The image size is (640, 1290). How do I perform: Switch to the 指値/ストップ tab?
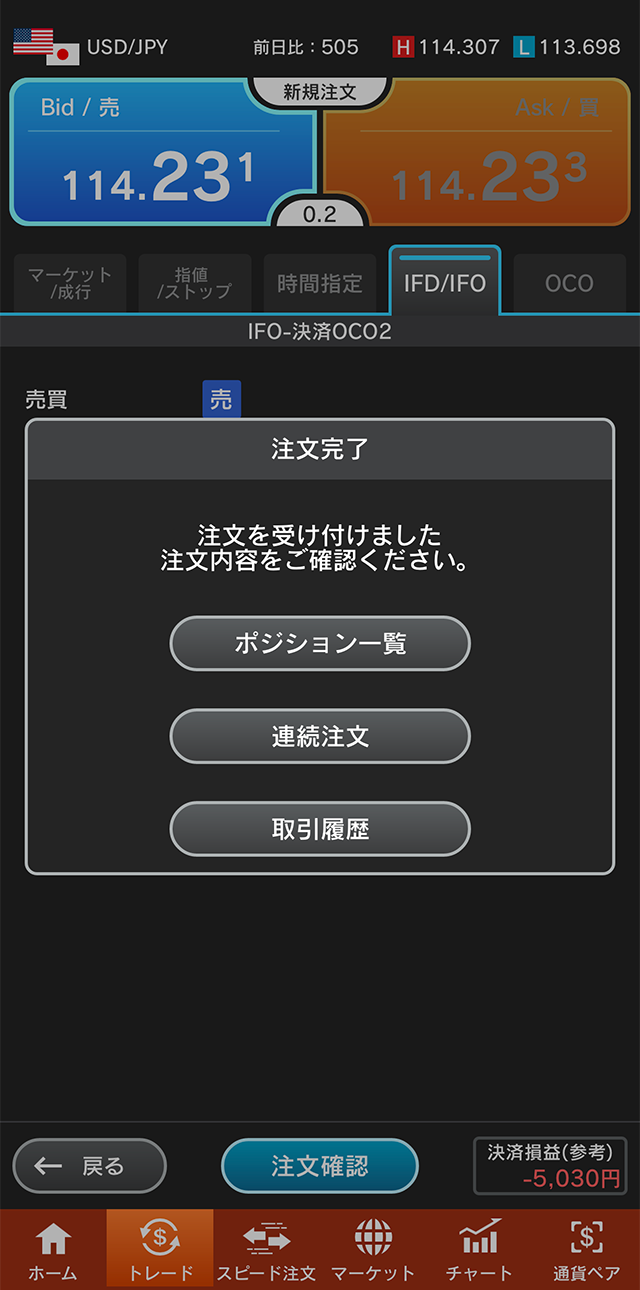(x=195, y=283)
